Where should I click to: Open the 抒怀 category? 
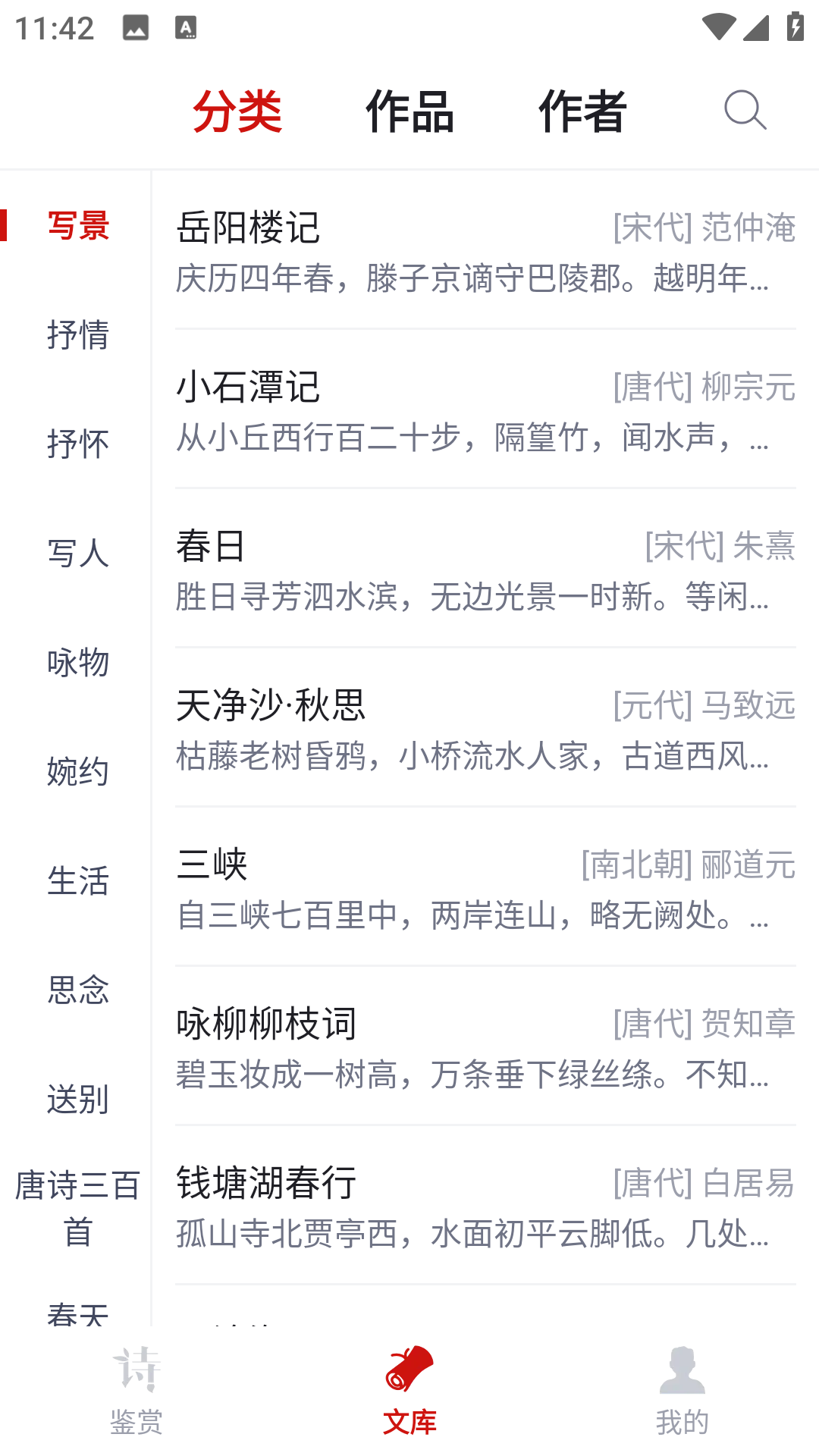pyautogui.click(x=78, y=444)
